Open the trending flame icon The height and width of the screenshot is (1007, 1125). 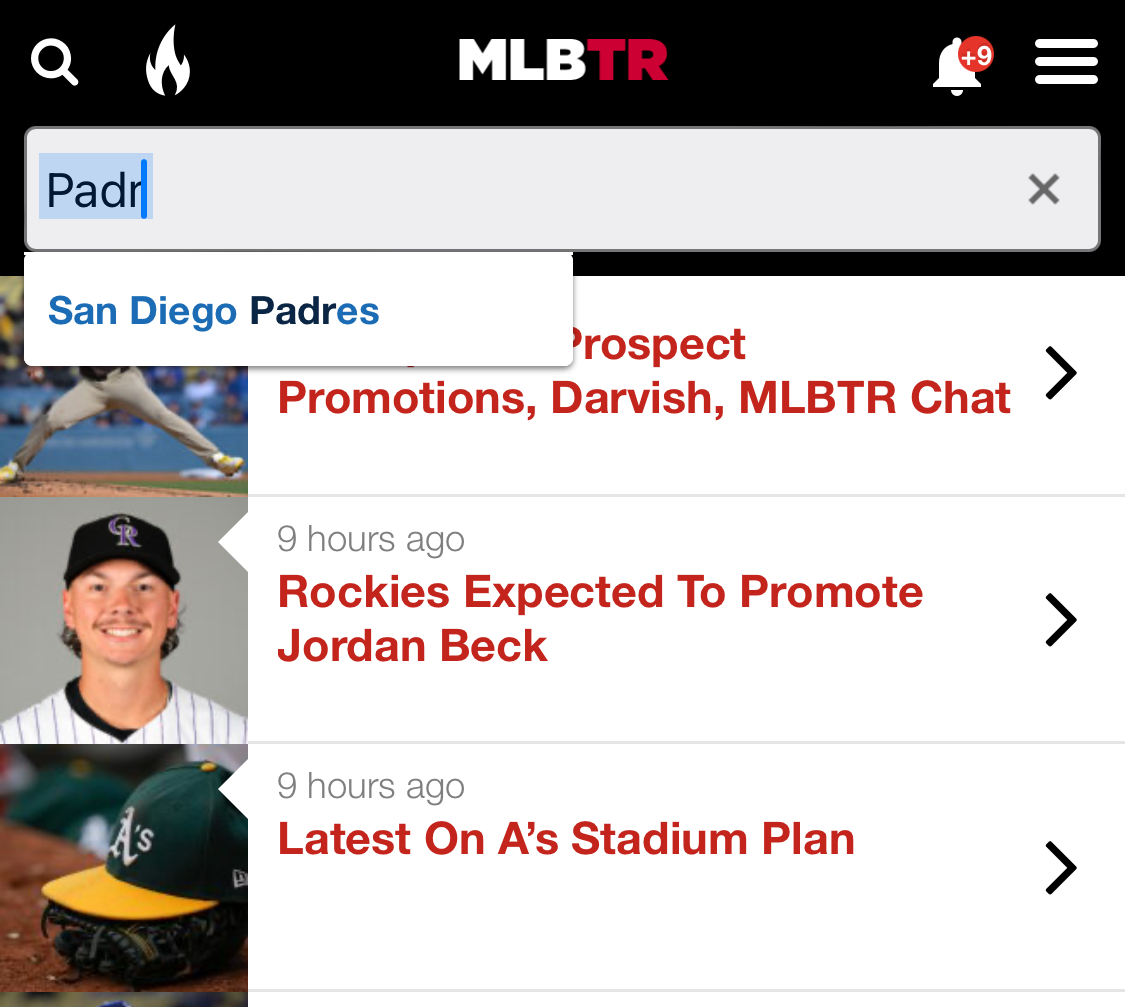click(168, 62)
